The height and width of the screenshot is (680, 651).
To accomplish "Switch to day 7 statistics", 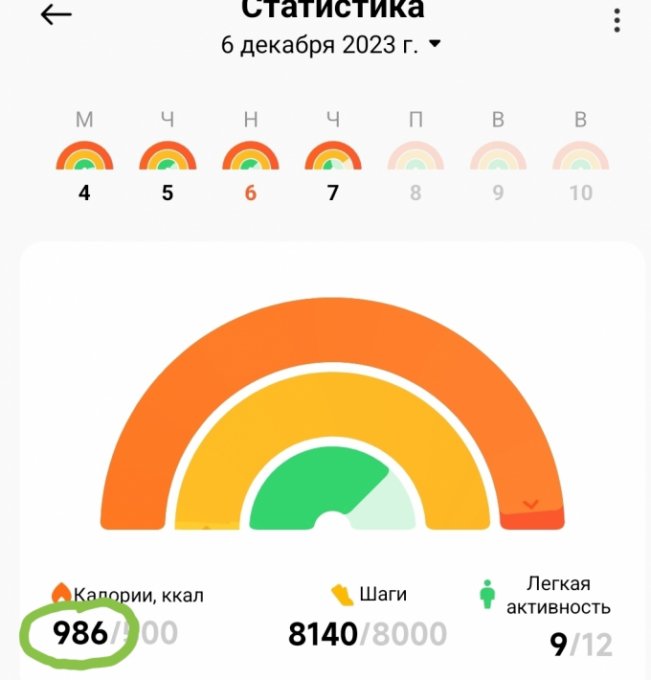I will click(x=333, y=167).
